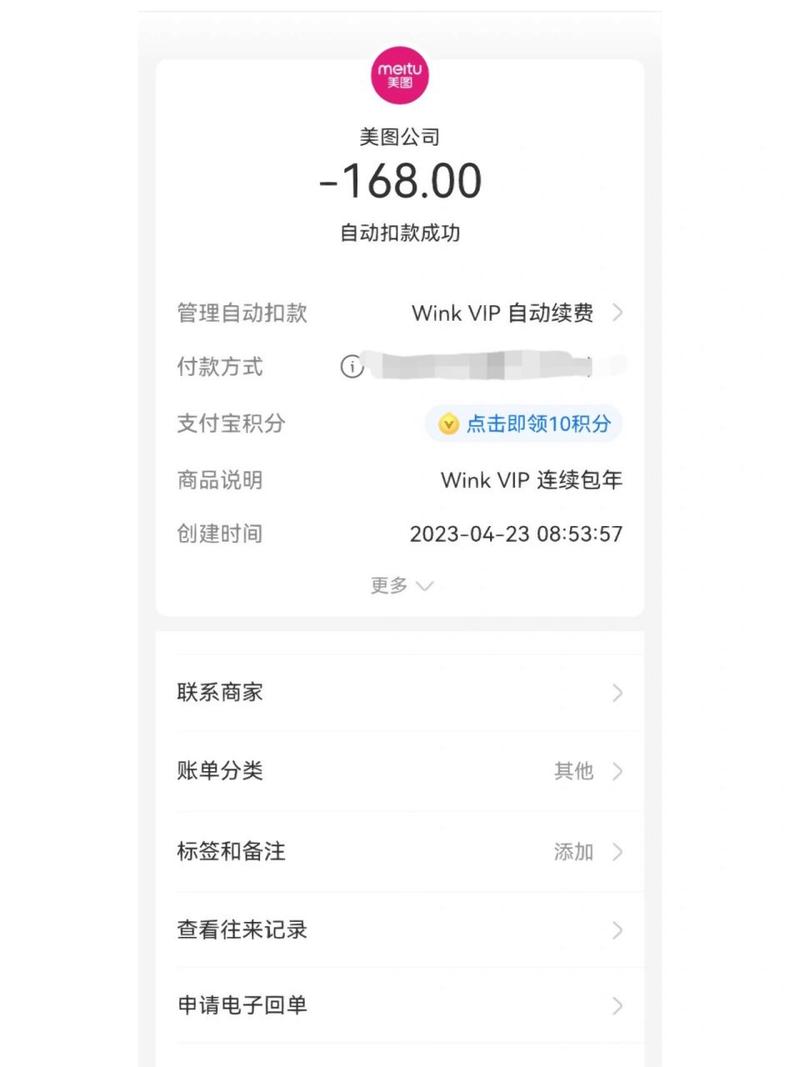Click the merchant name 美图公司
Viewport: 800px width, 1067px height.
coord(401,135)
